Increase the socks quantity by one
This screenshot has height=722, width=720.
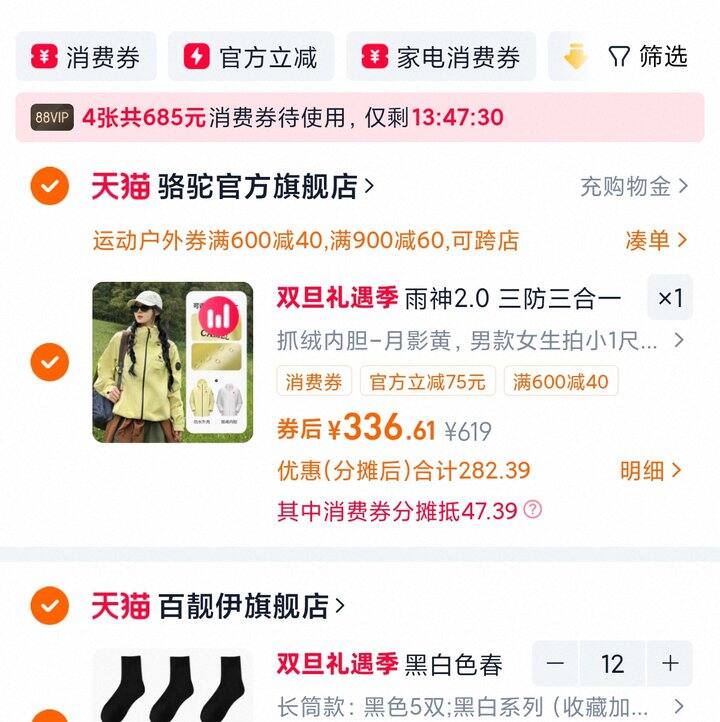click(670, 664)
